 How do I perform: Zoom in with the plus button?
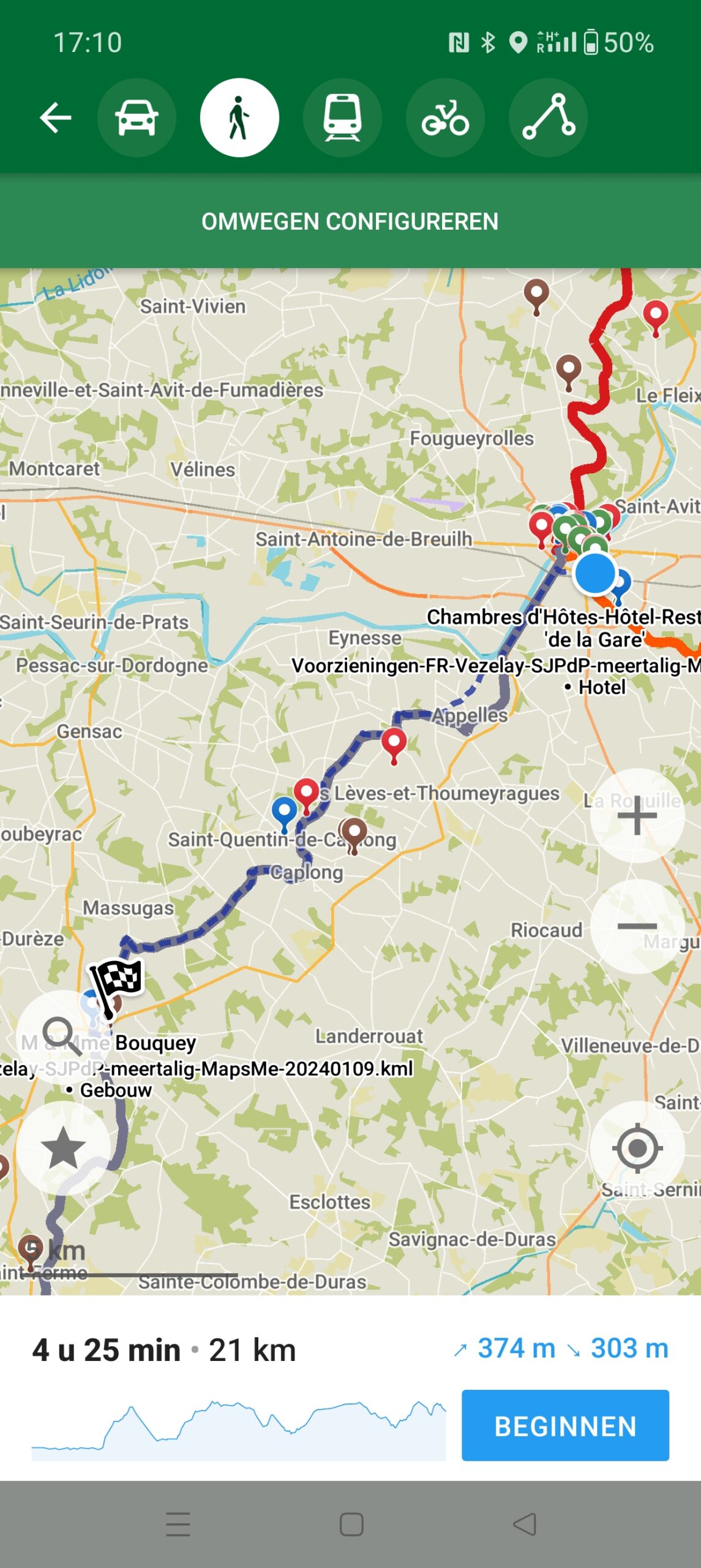[637, 815]
